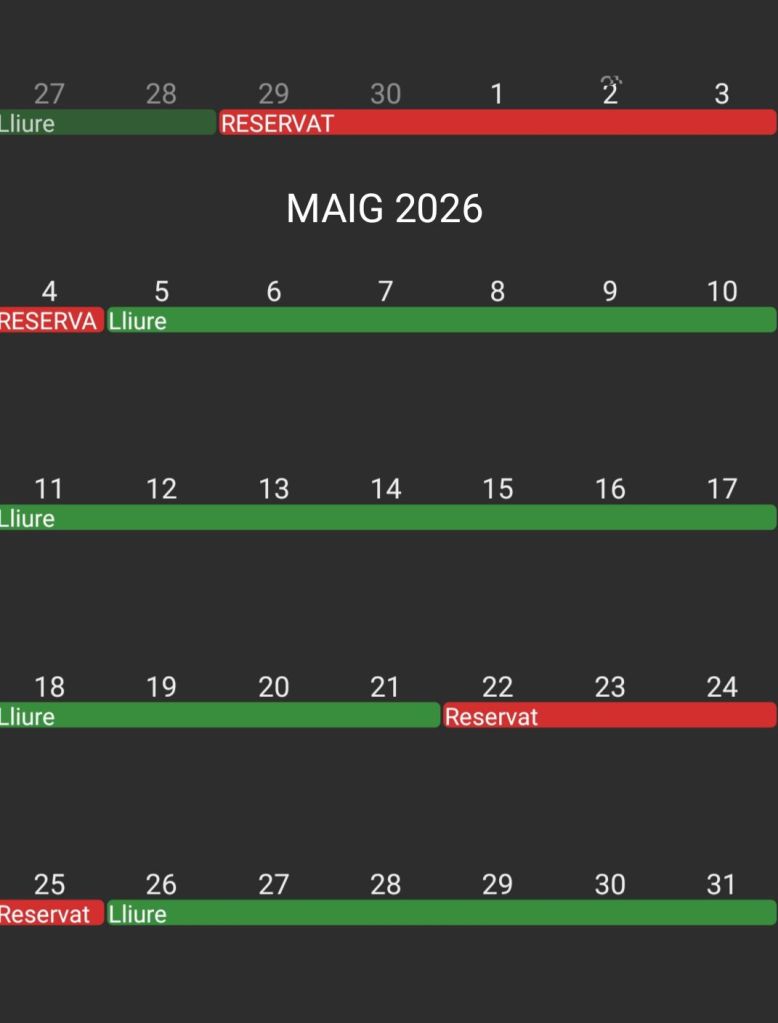Image resolution: width=778 pixels, height=1023 pixels.
Task: Open the RESERVA event on May 4
Action: [52, 320]
